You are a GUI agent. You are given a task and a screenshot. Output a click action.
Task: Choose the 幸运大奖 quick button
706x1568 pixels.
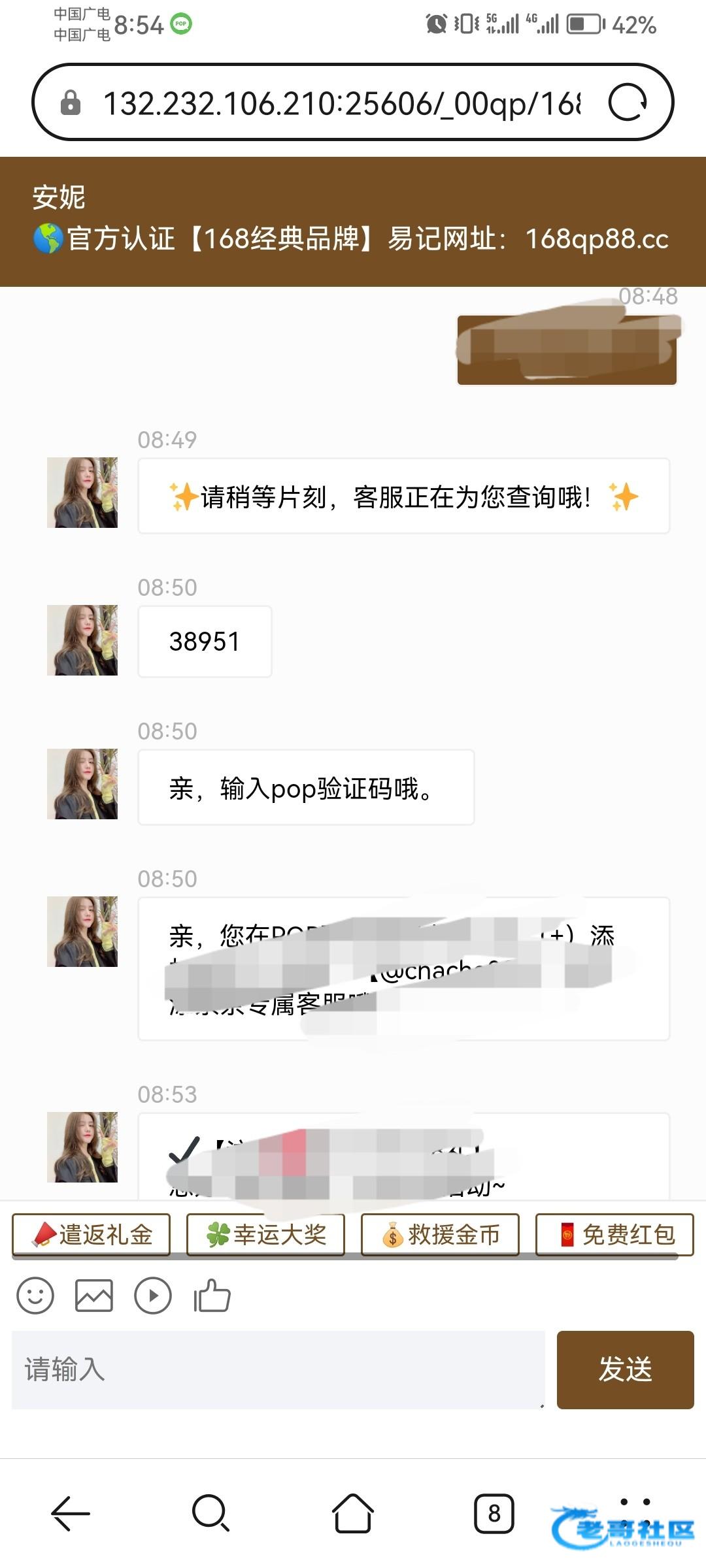266,1234
